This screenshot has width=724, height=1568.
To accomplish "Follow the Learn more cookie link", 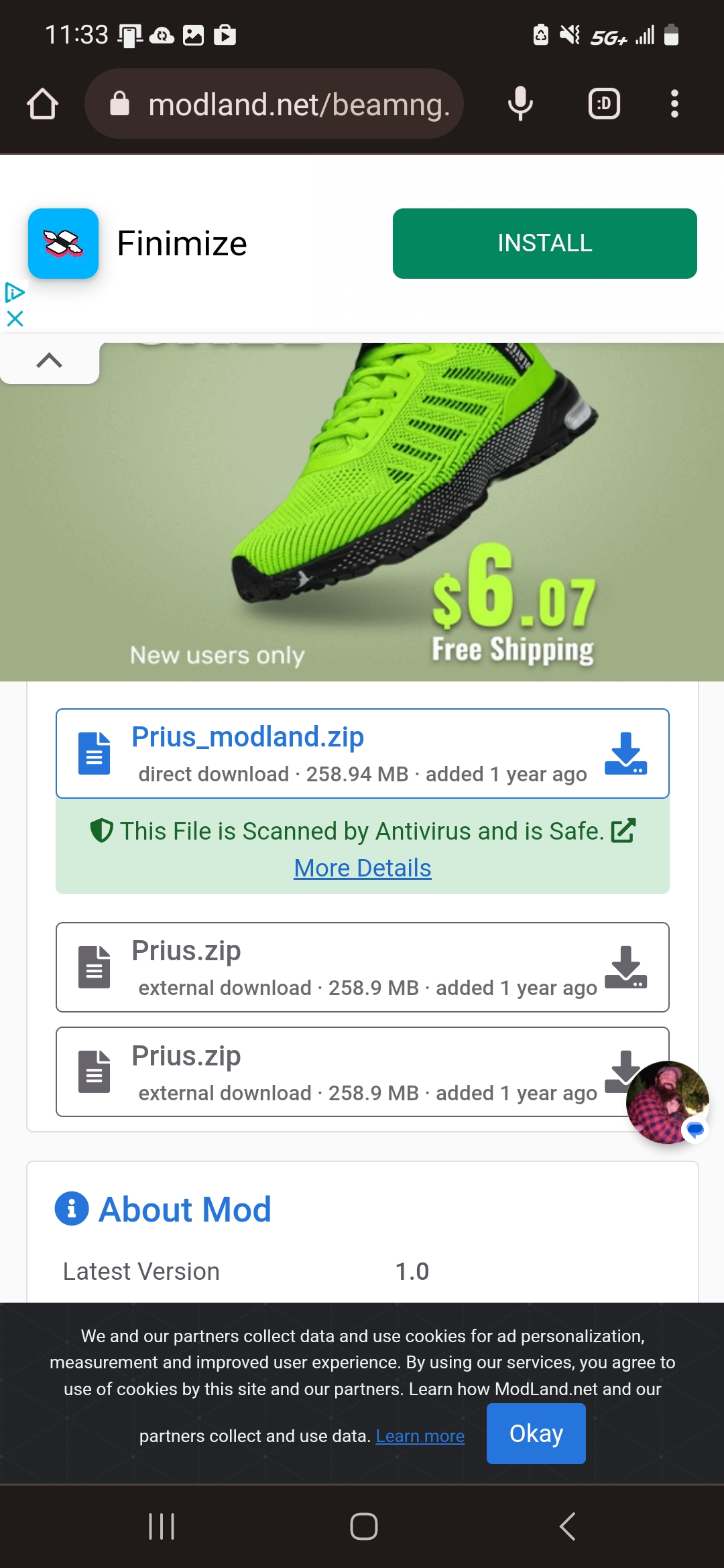I will point(420,1436).
